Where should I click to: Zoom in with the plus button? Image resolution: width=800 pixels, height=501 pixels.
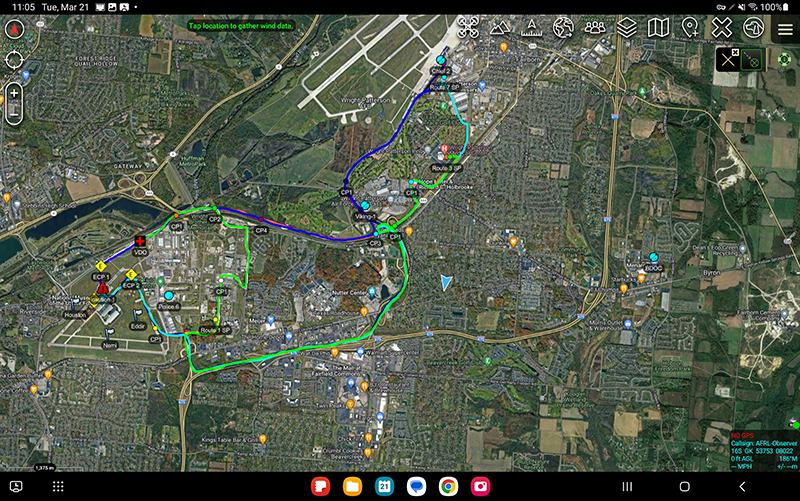pyautogui.click(x=14, y=93)
